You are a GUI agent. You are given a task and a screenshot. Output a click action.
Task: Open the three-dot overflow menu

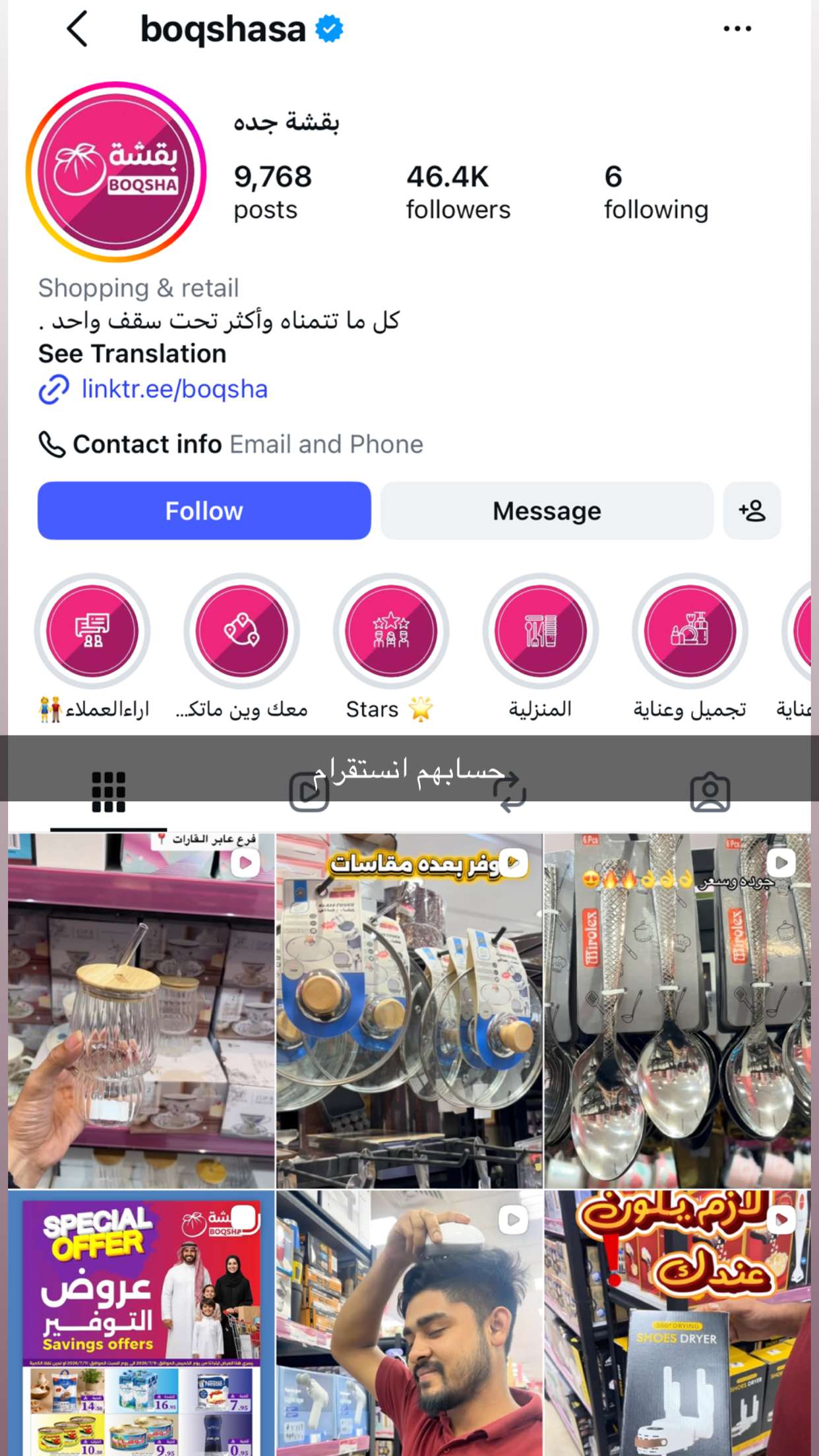737,28
